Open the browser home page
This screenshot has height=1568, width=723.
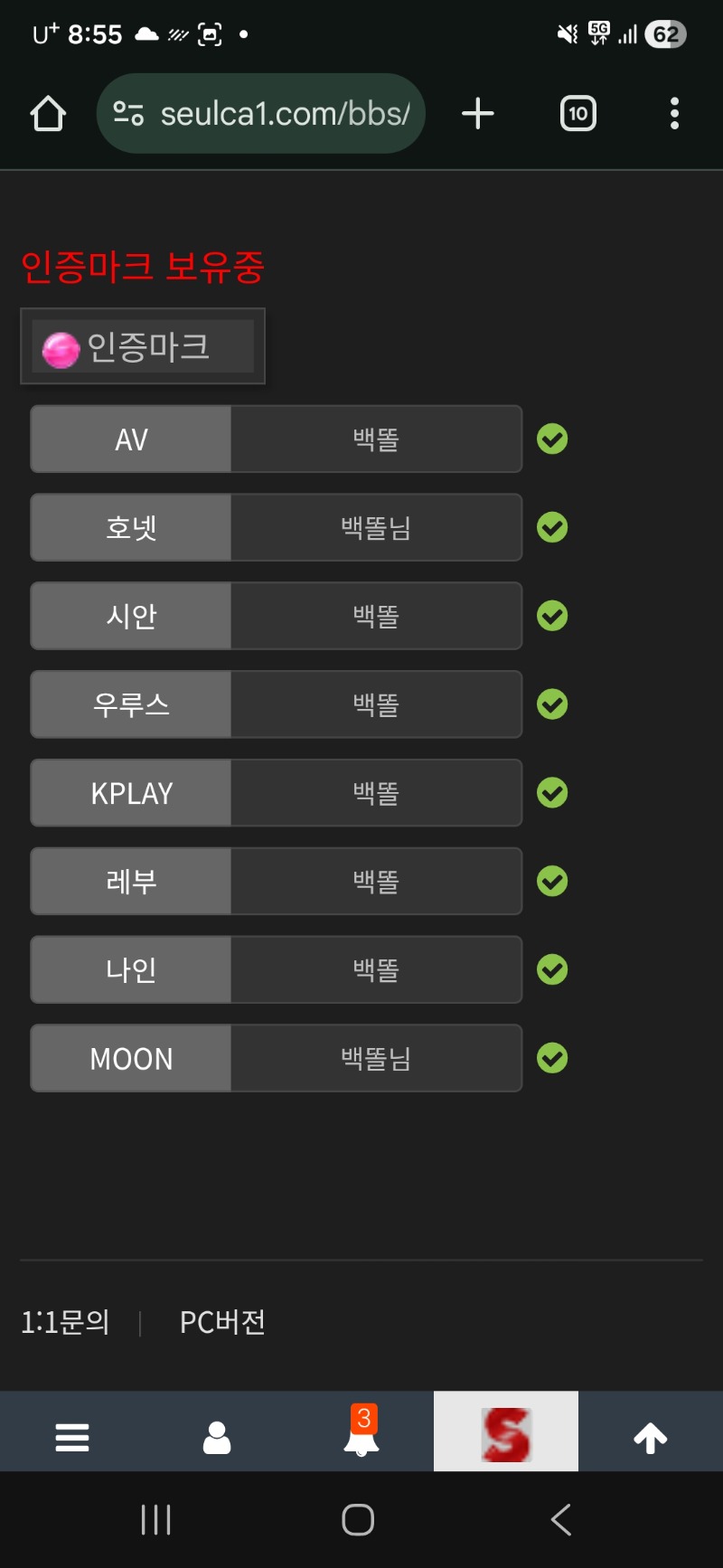pos(48,114)
